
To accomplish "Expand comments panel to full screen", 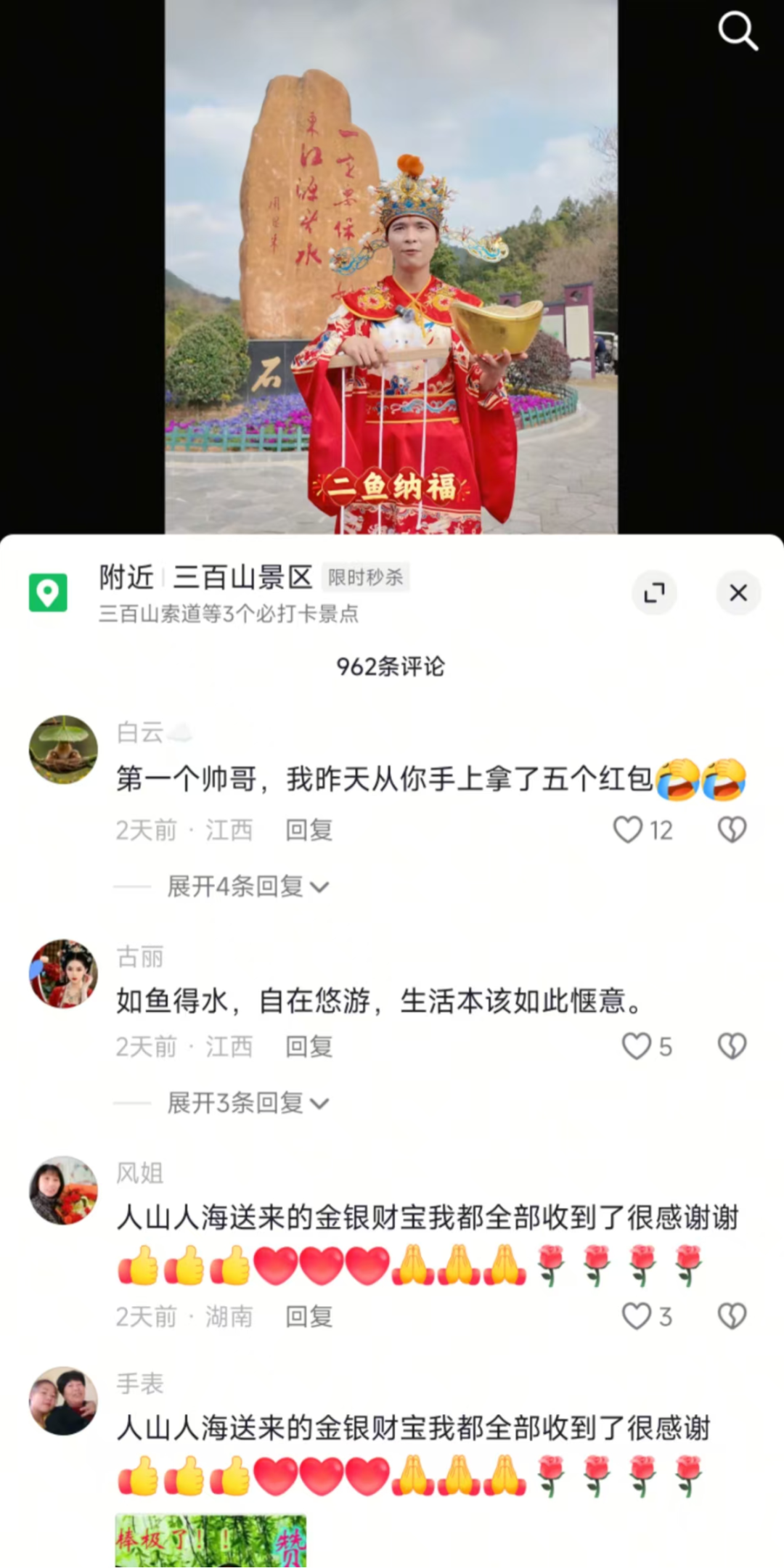I will pyautogui.click(x=654, y=592).
